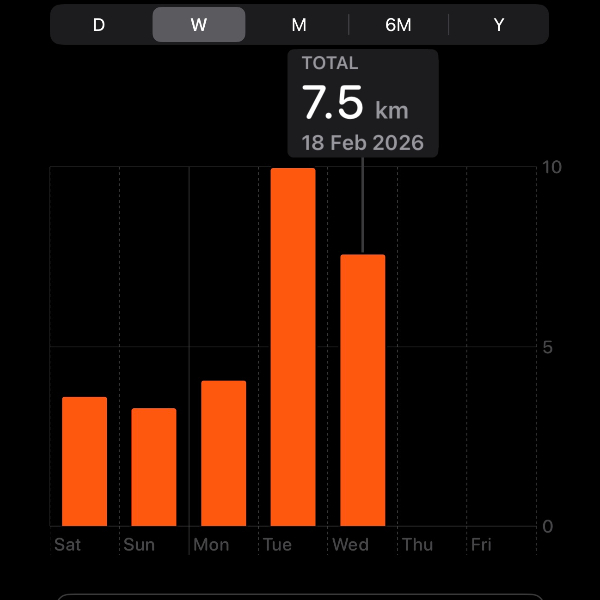The width and height of the screenshot is (600, 600).
Task: Select the W (week) segment
Action: (x=199, y=25)
